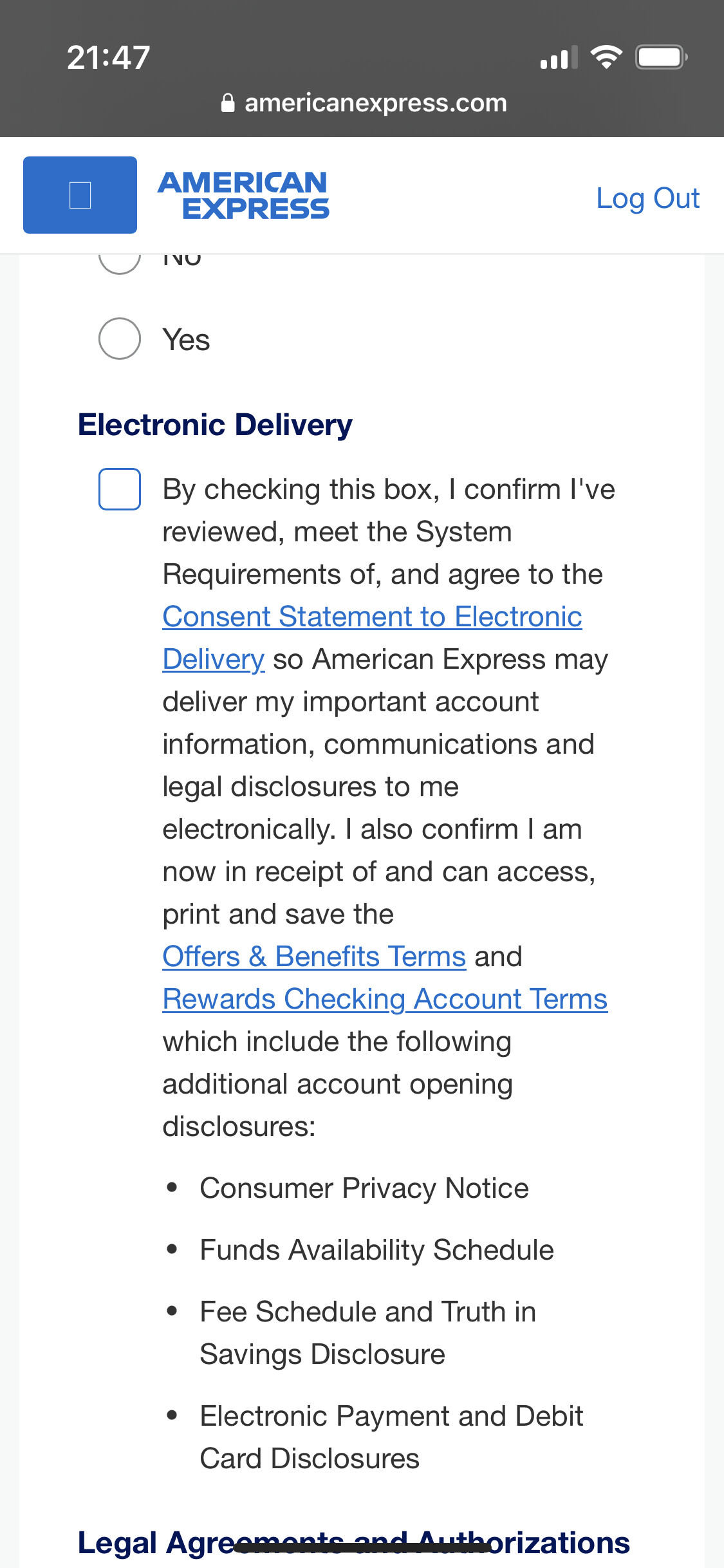
Task: Tap the Consumer Privacy Notice bullet item
Action: (364, 1188)
